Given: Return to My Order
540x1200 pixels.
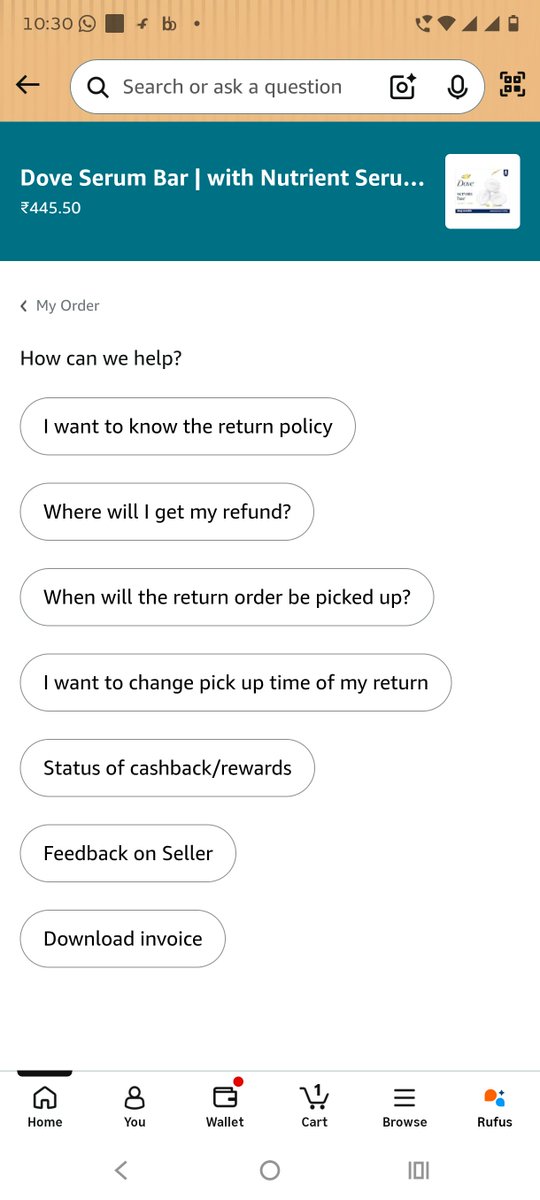Looking at the screenshot, I should [x=60, y=306].
